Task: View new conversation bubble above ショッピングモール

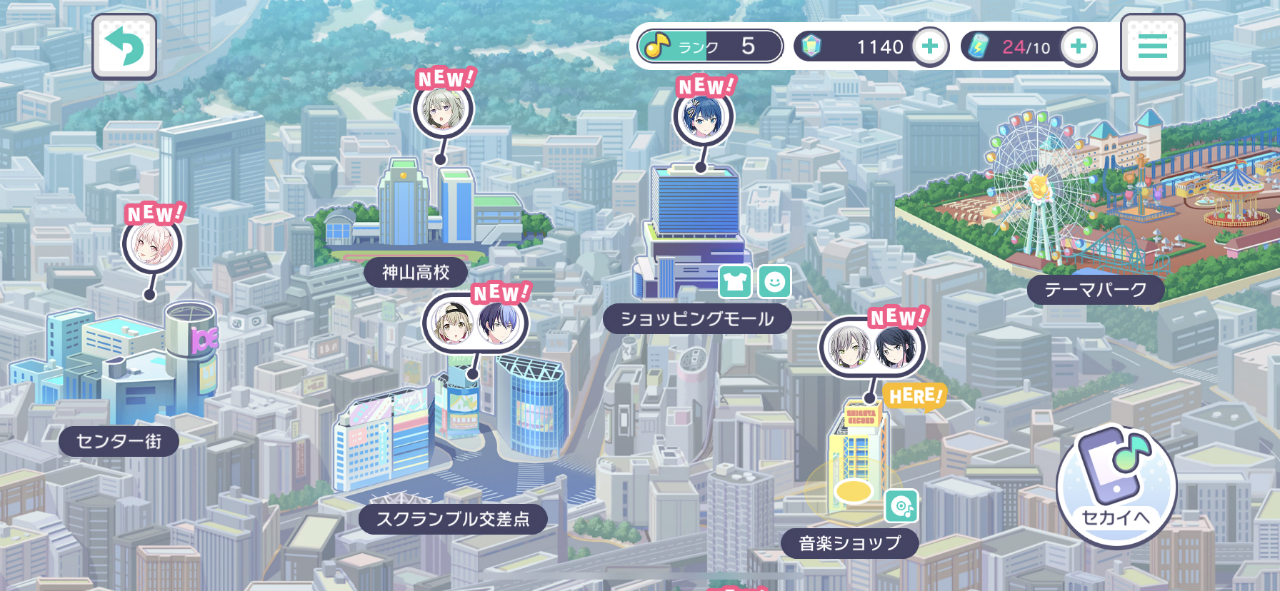Action: [703, 116]
